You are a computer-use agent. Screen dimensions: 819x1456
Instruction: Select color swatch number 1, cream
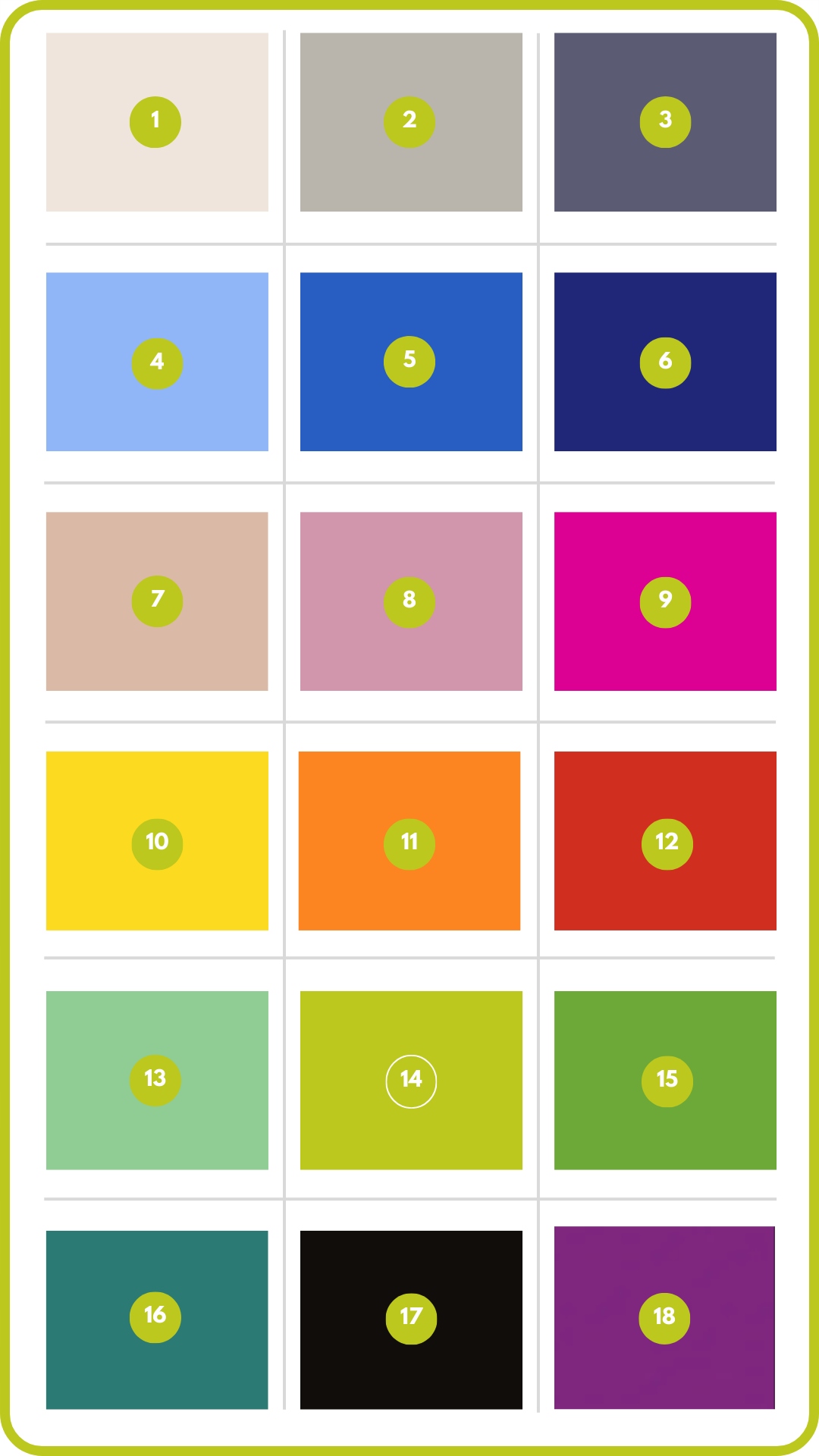tap(156, 122)
